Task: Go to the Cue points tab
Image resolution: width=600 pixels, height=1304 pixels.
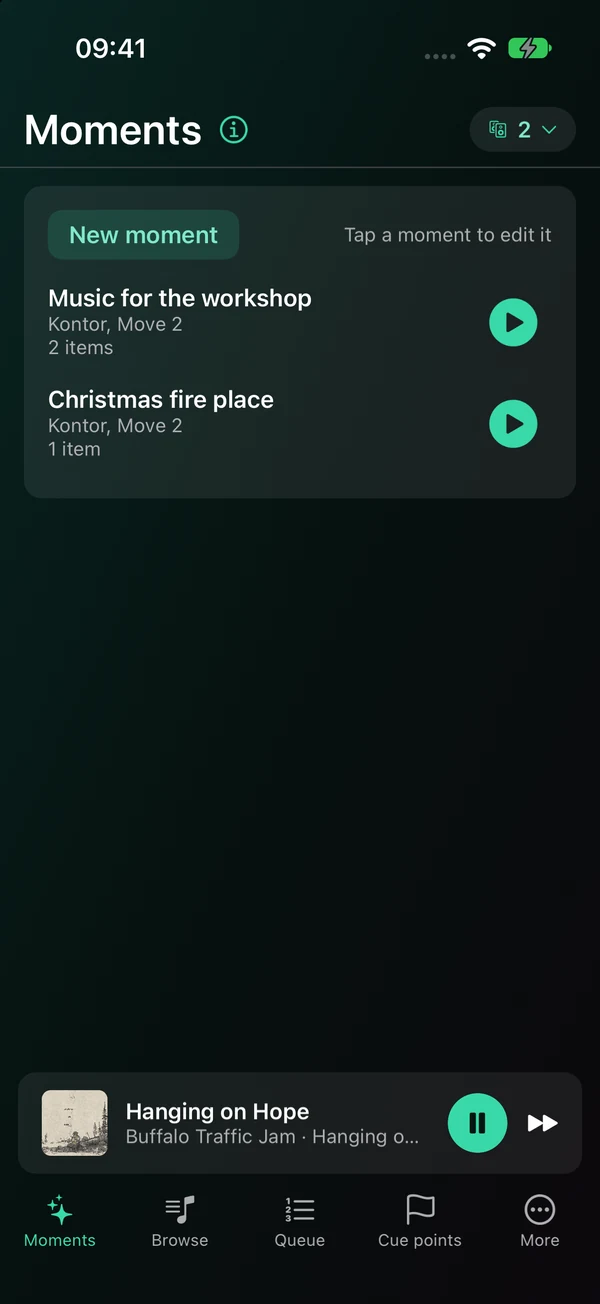Action: coord(420,1222)
